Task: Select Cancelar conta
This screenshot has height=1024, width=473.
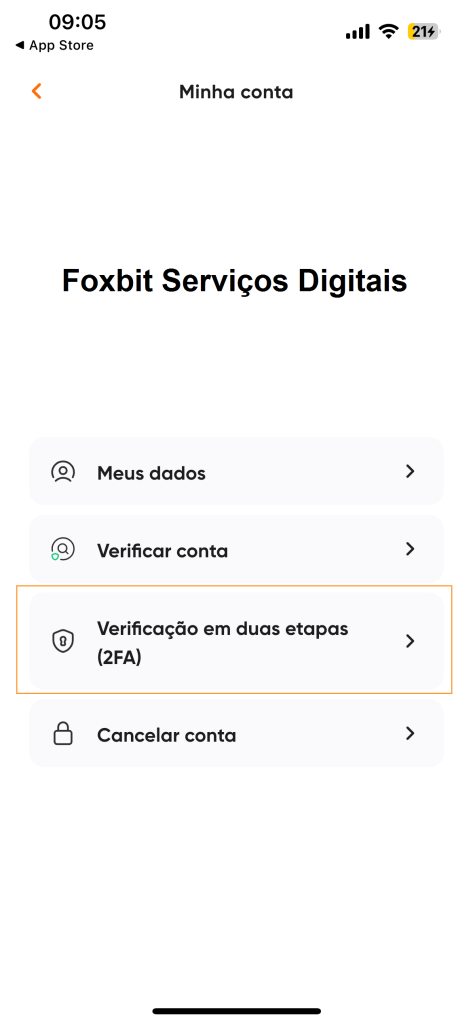Action: (236, 734)
